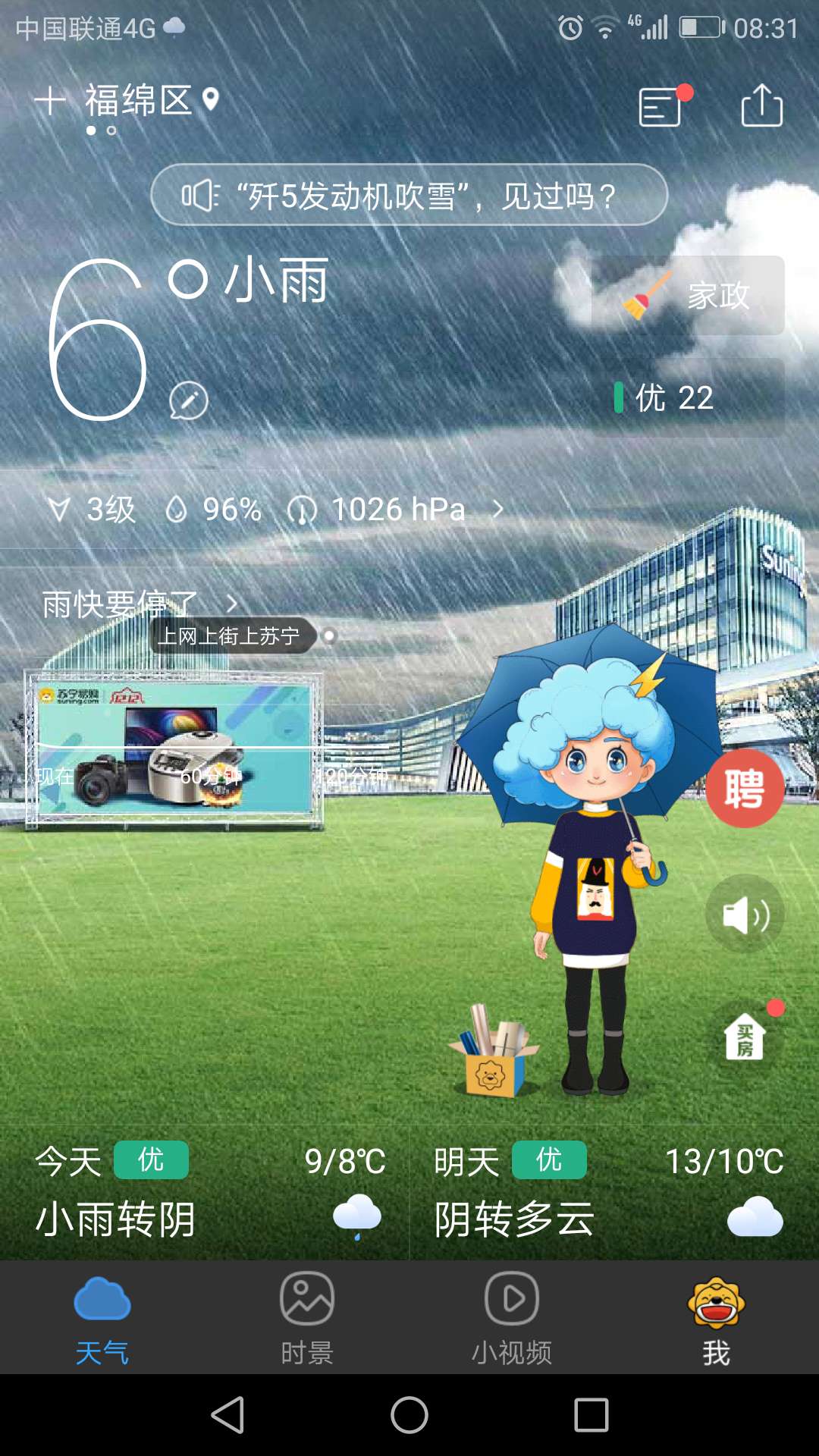
Task: Play the voice weather broadcast
Action: click(745, 915)
